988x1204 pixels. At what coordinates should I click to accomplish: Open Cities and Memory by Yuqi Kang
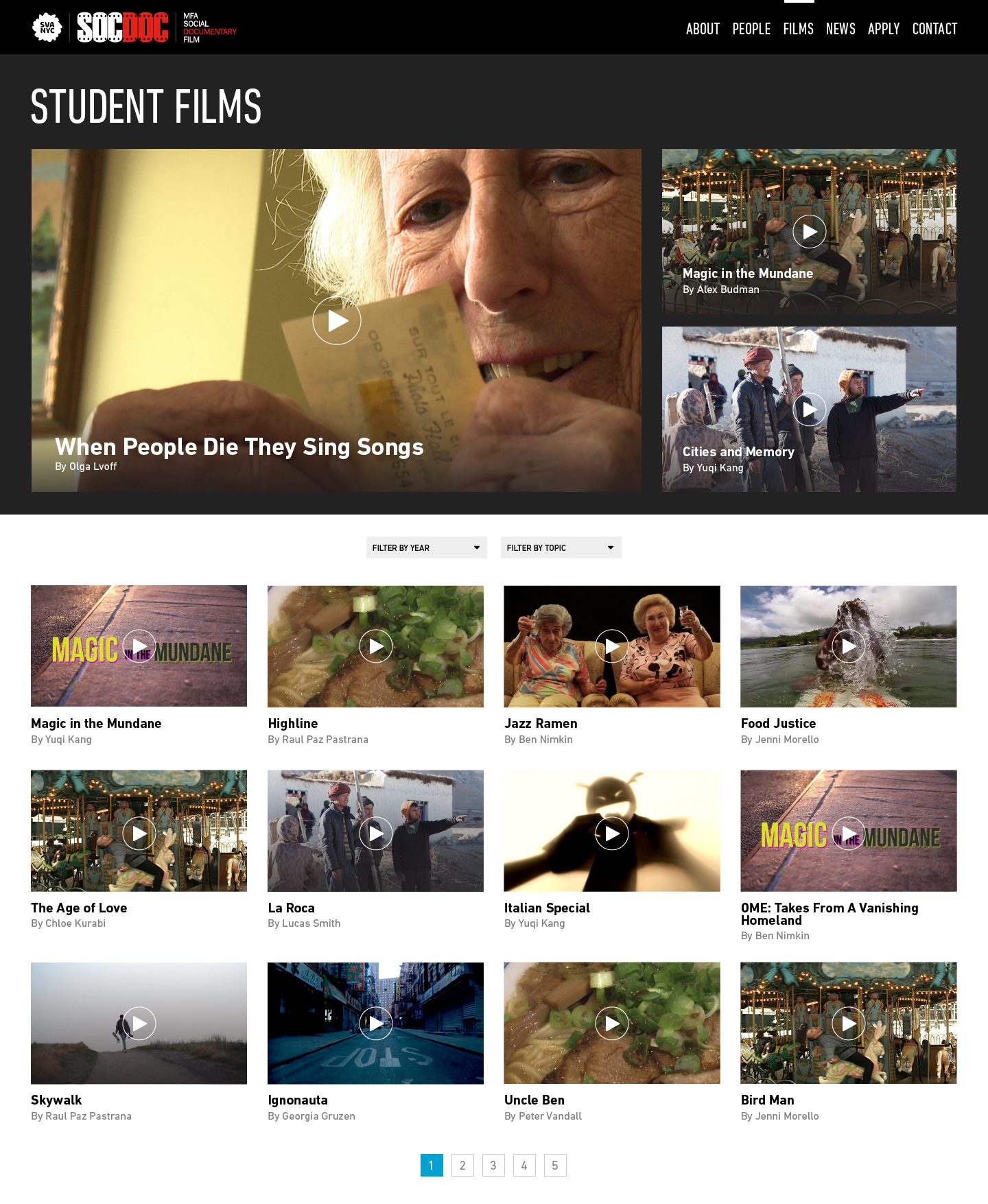pos(810,410)
